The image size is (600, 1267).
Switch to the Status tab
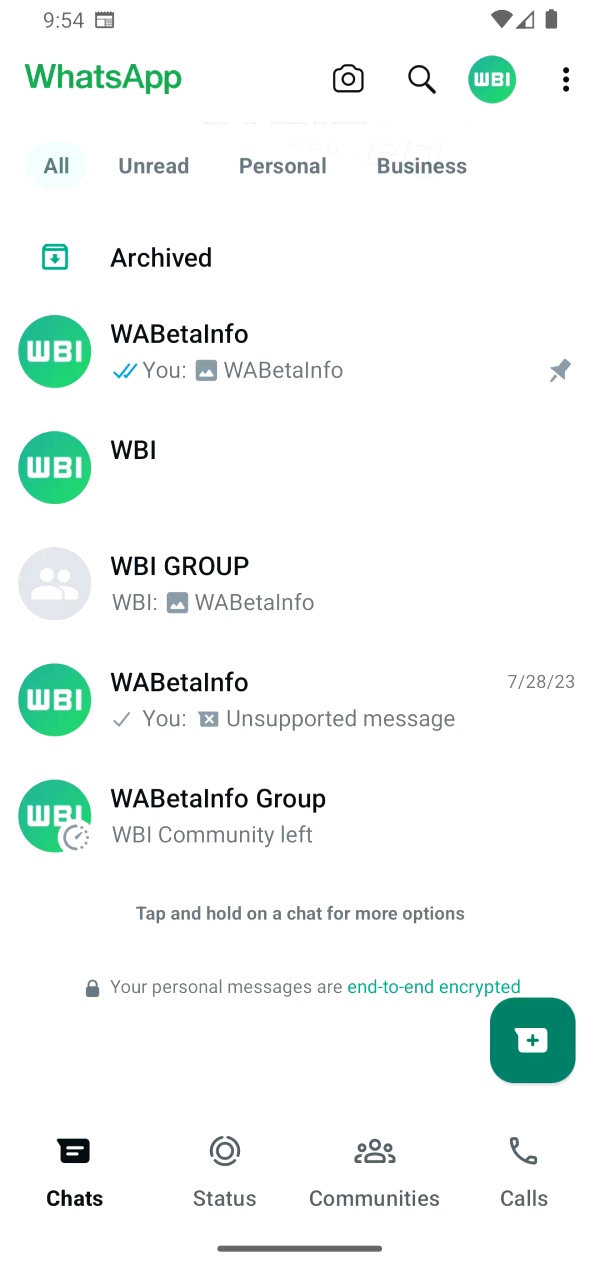[224, 1172]
